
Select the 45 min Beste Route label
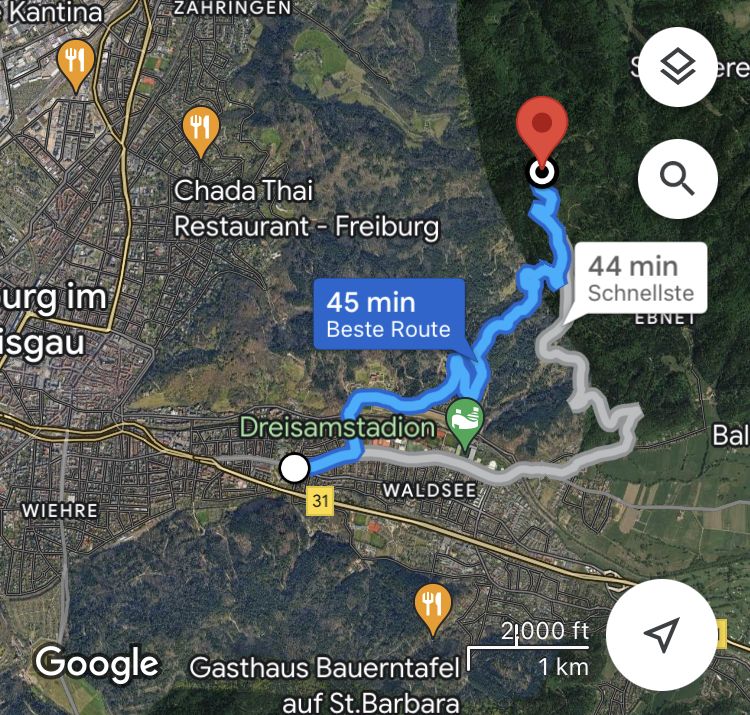pos(389,313)
